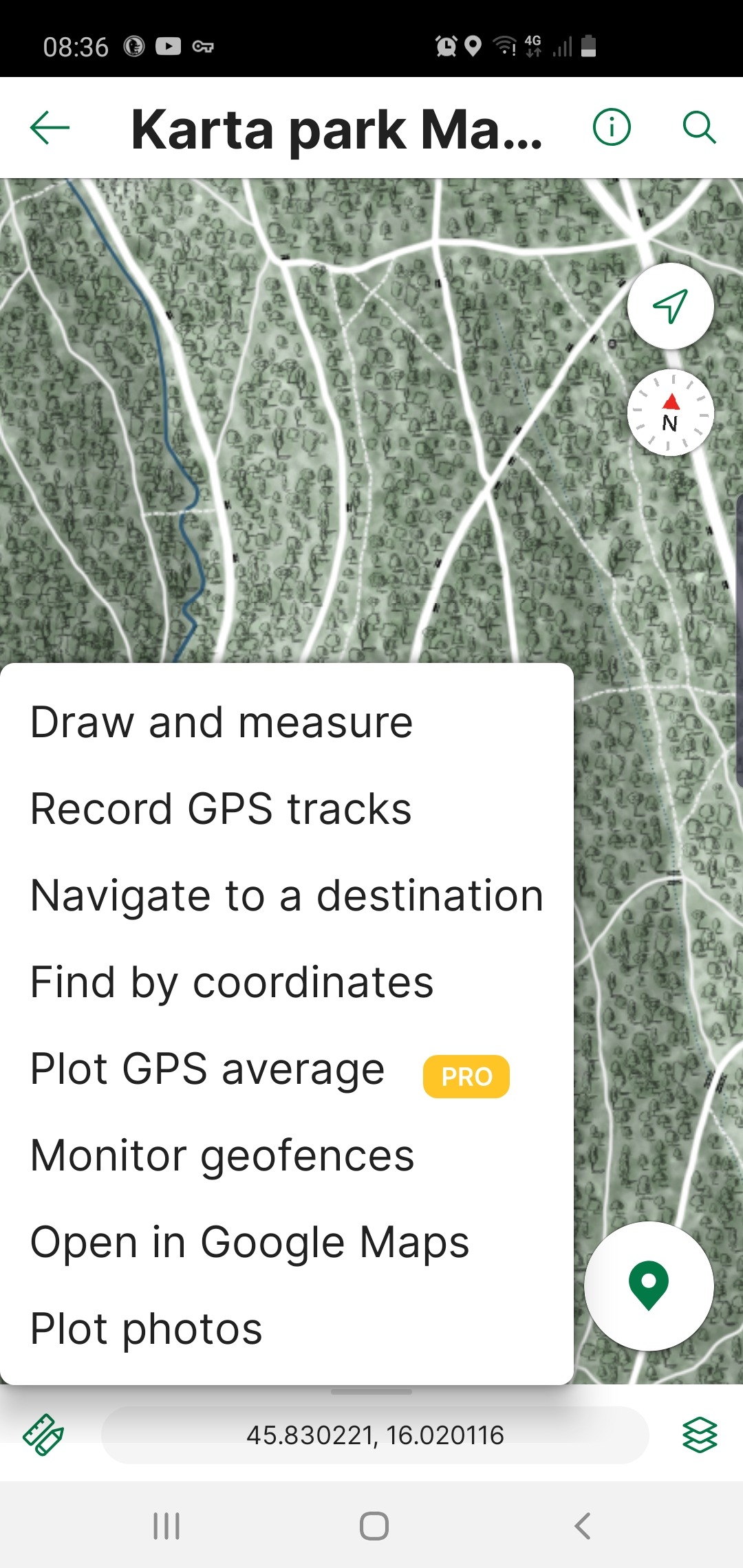Tap the compass to reset north
743x1568 pixels.
[x=670, y=413]
